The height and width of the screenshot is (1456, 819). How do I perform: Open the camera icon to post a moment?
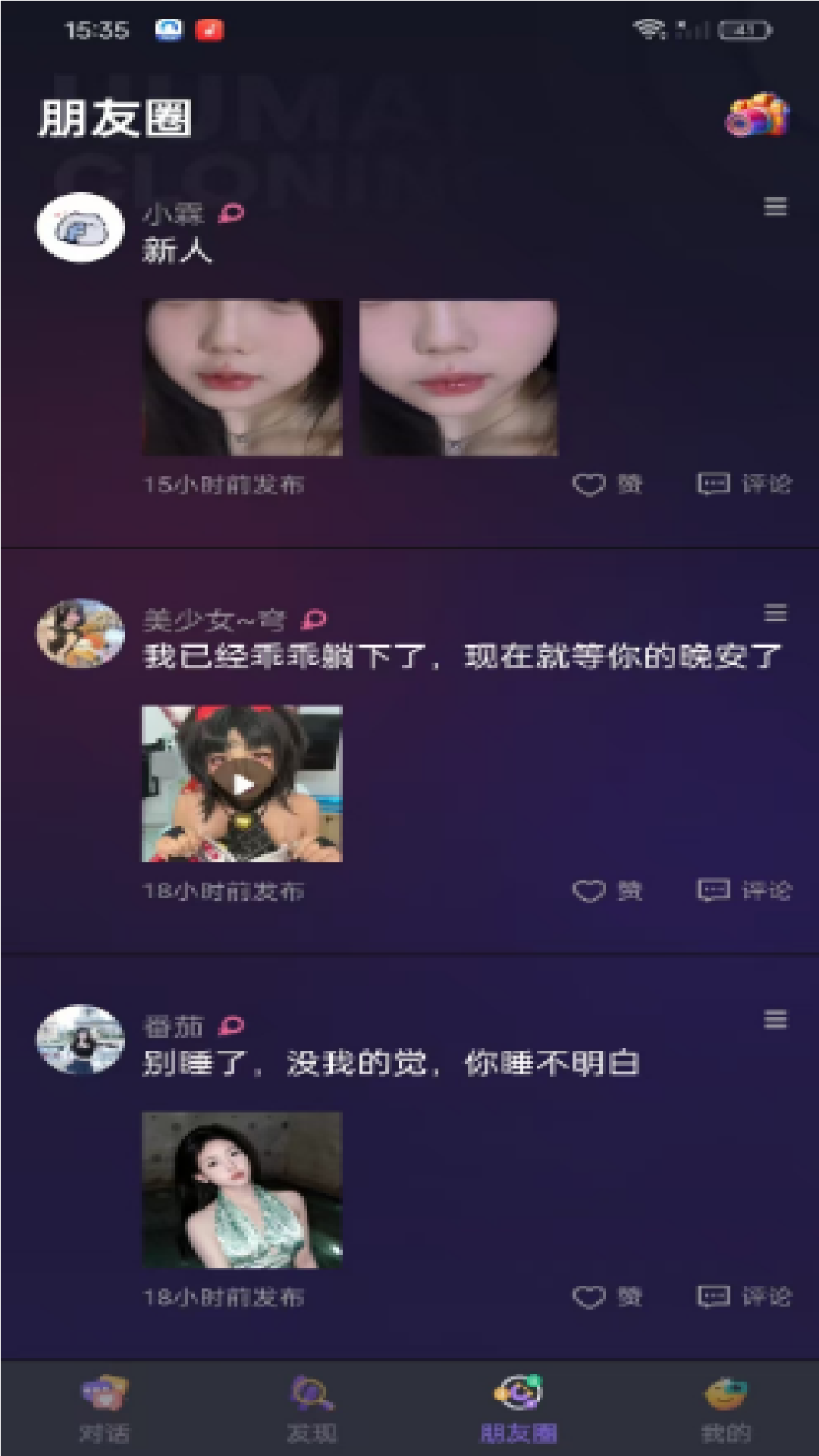pyautogui.click(x=757, y=116)
